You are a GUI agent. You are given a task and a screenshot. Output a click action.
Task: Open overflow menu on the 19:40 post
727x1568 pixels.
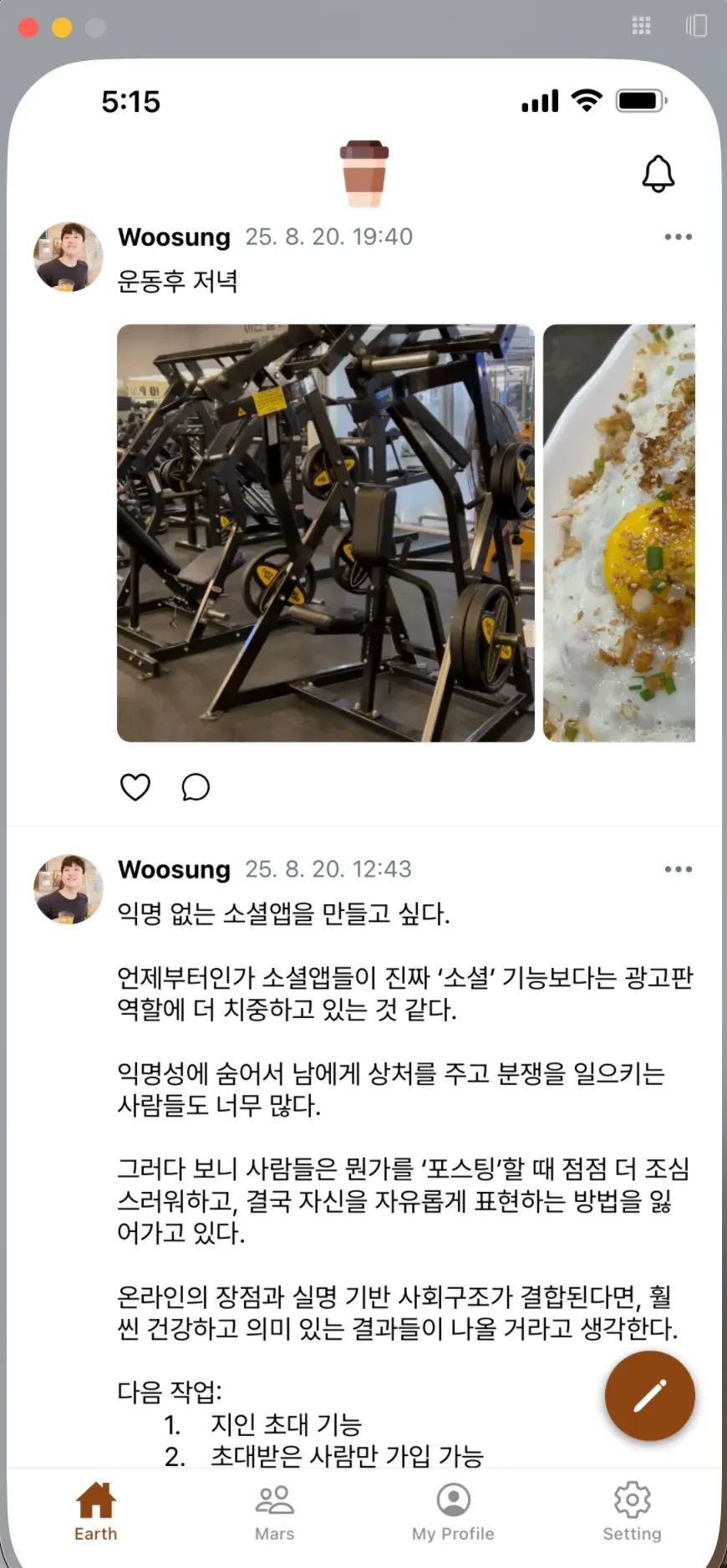pos(678,237)
